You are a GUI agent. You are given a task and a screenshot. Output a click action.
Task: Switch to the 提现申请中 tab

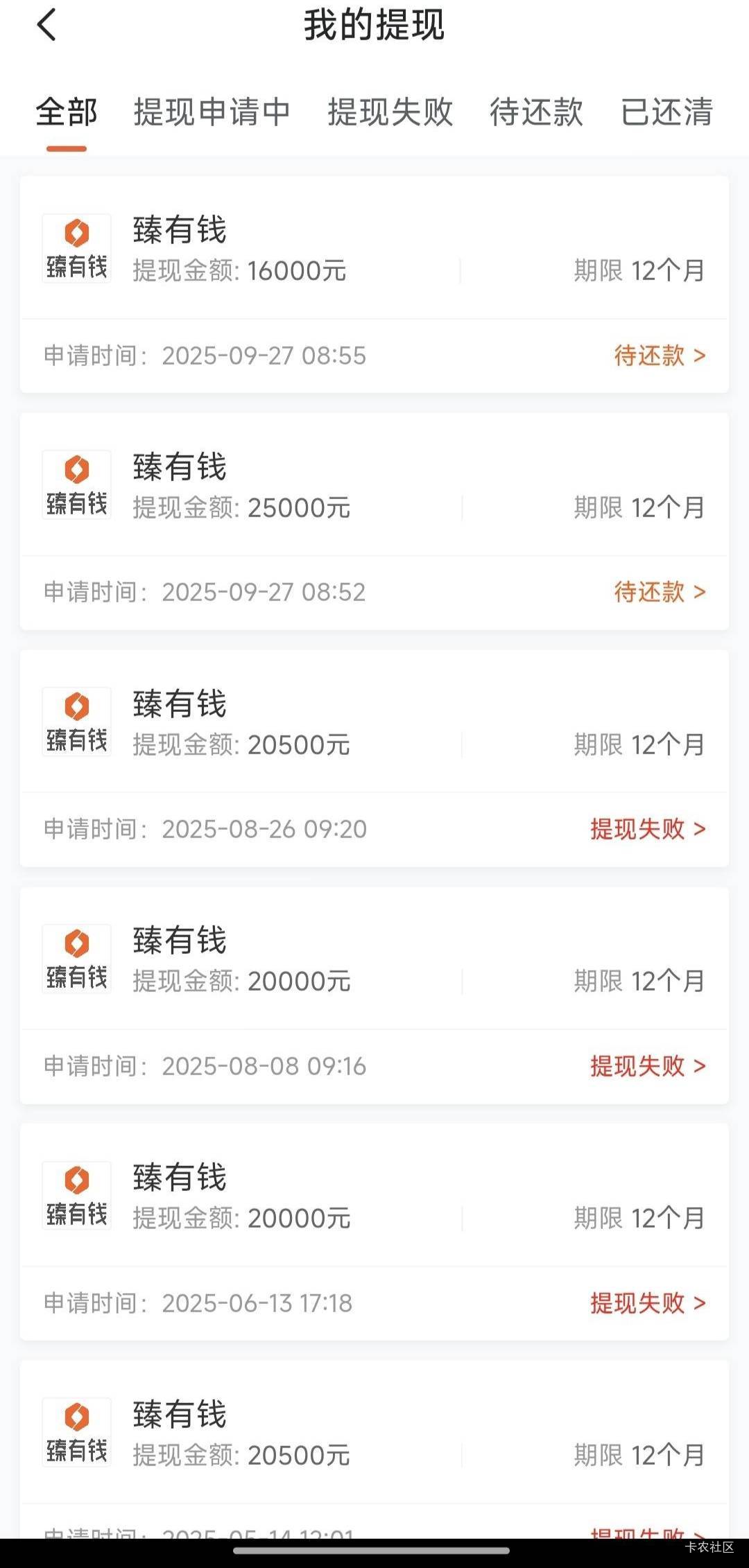tap(212, 113)
